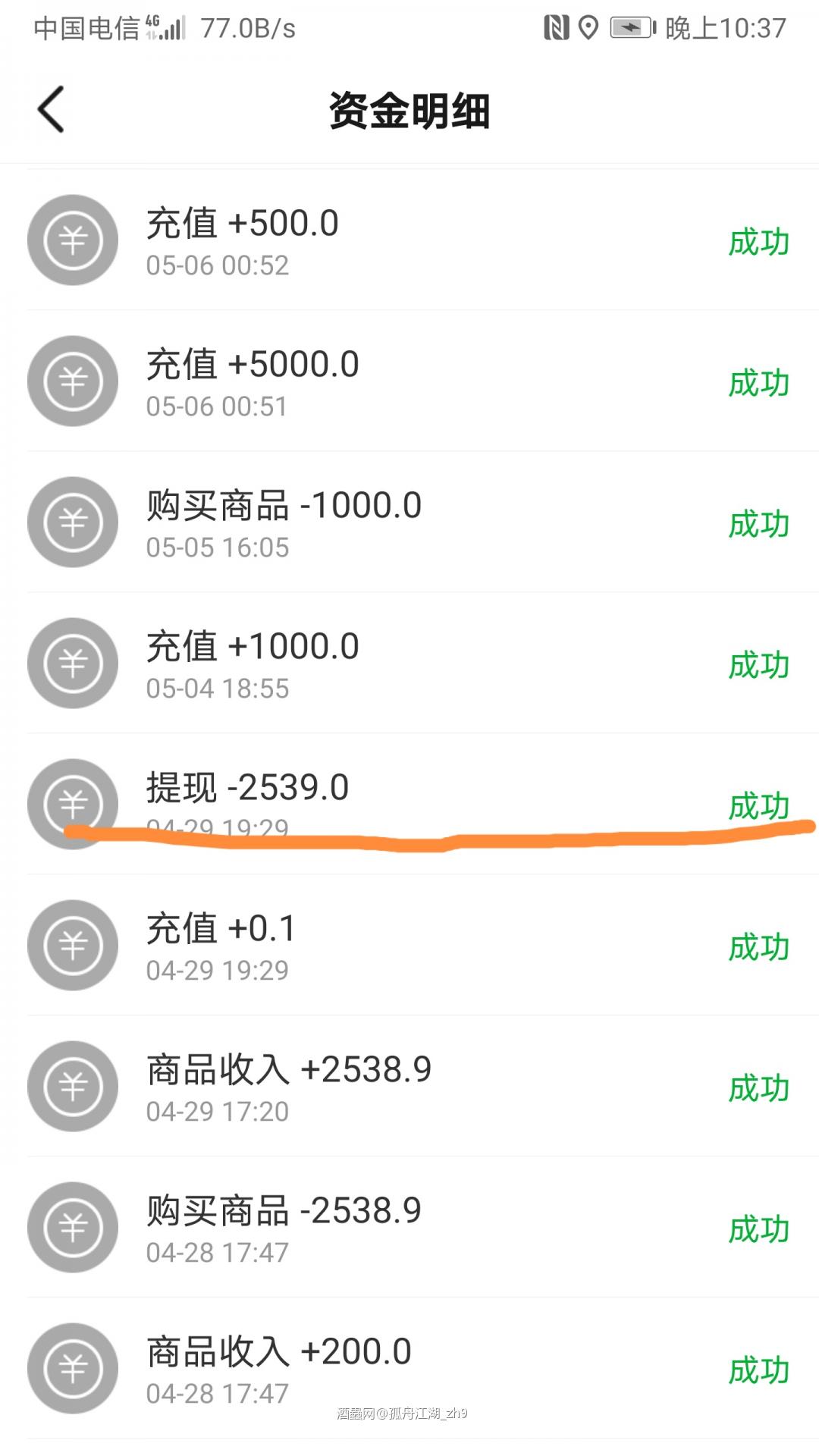Tap the ¥ icon beside 充值 +5000.0
Screen dimensions: 819x1456
72,381
